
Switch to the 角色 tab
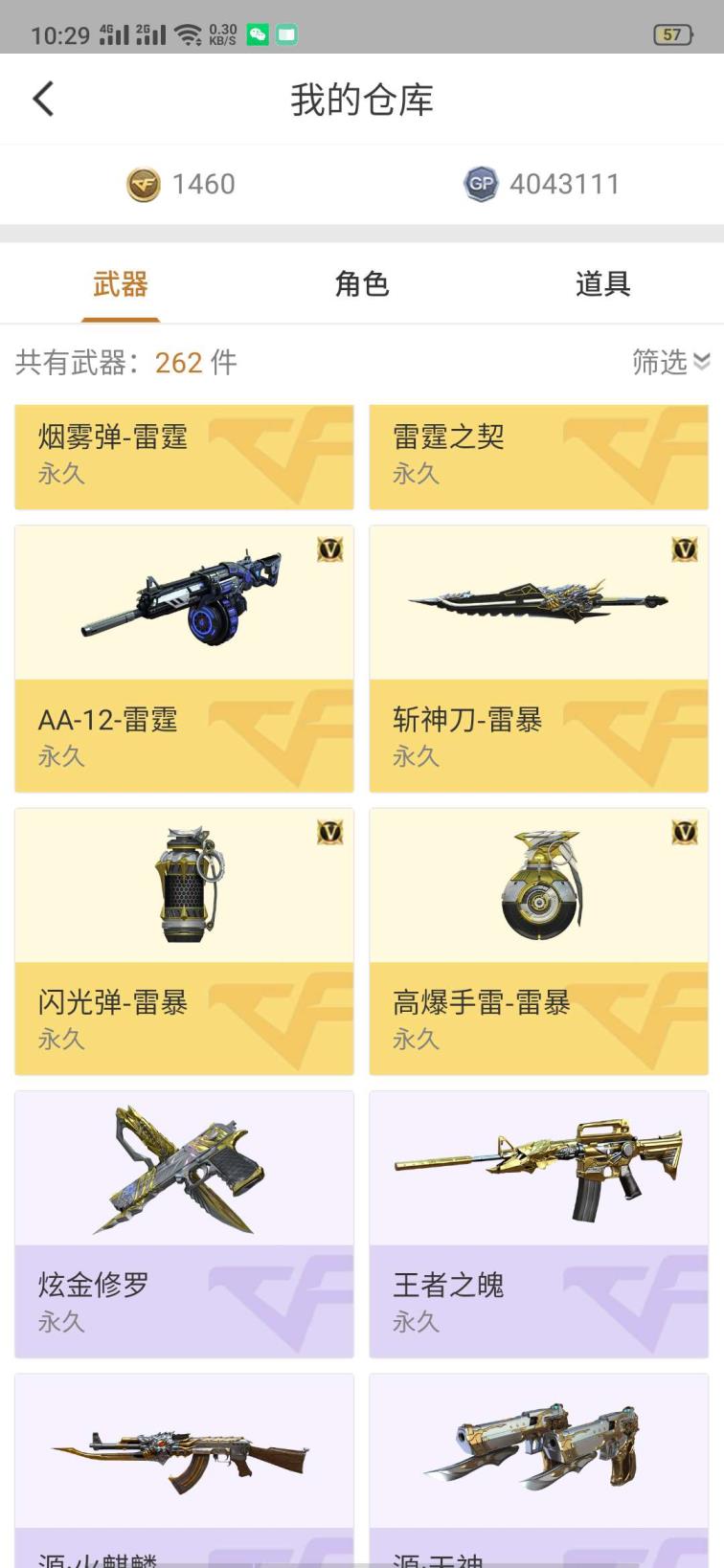(x=361, y=284)
